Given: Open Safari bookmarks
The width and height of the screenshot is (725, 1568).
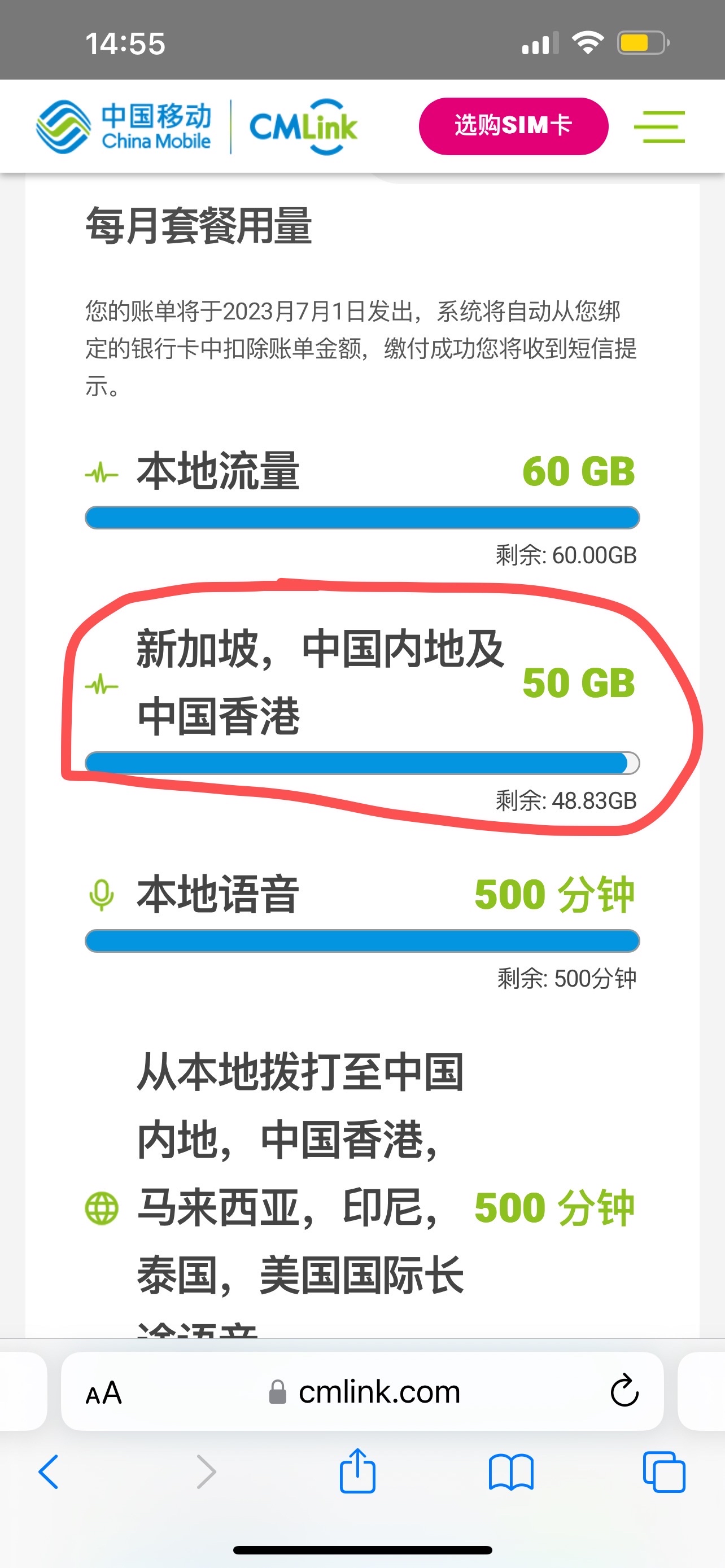Looking at the screenshot, I should pyautogui.click(x=511, y=1472).
